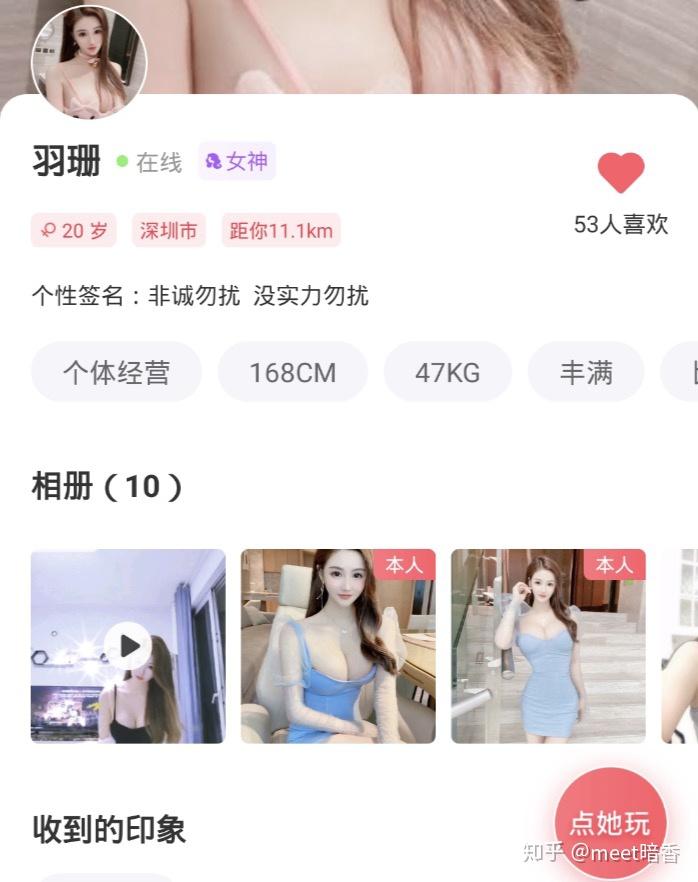Like 羽珊's profile with the heart icon

click(621, 173)
